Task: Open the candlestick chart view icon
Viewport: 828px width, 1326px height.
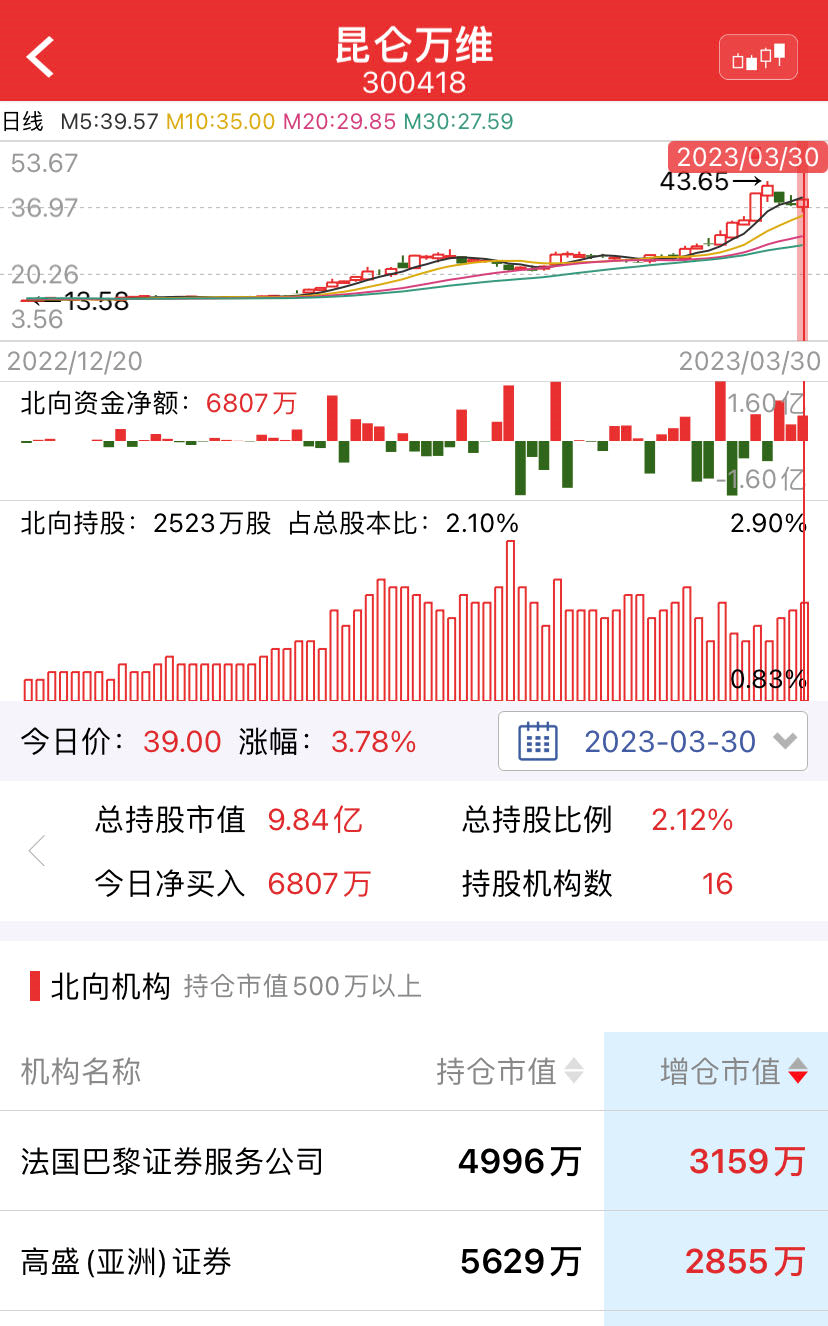Action: pos(758,58)
